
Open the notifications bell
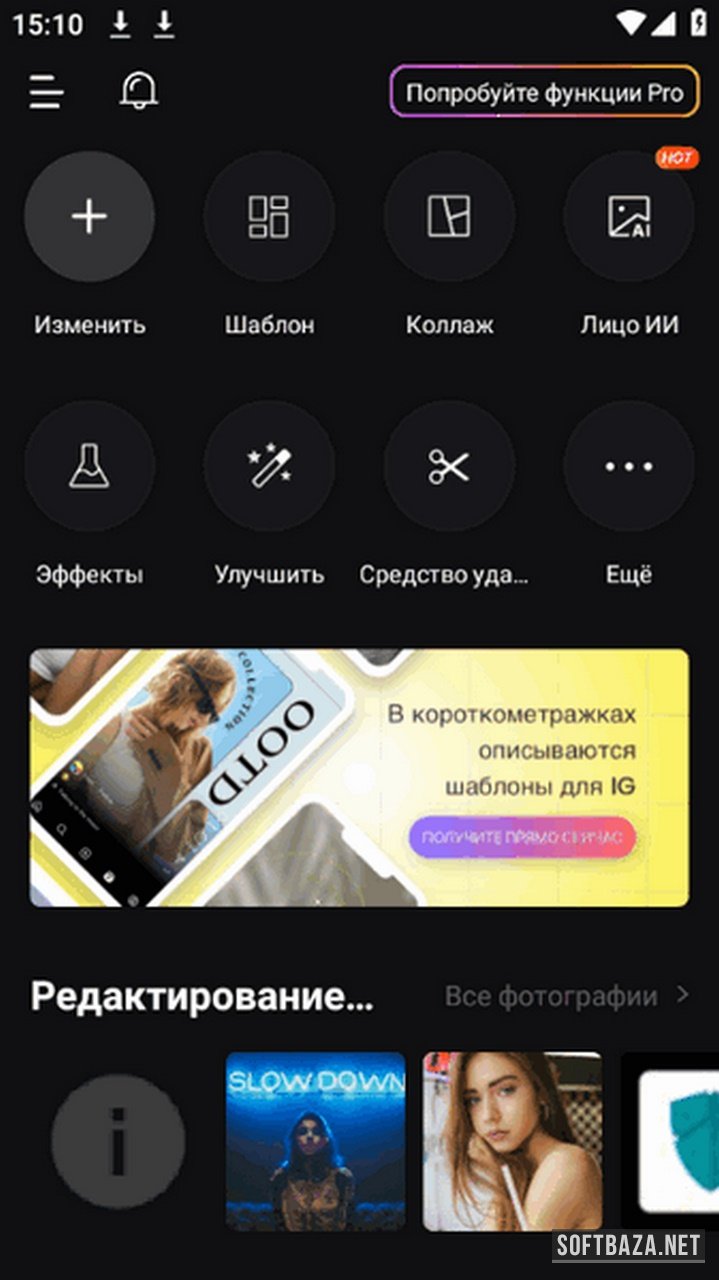tap(138, 92)
